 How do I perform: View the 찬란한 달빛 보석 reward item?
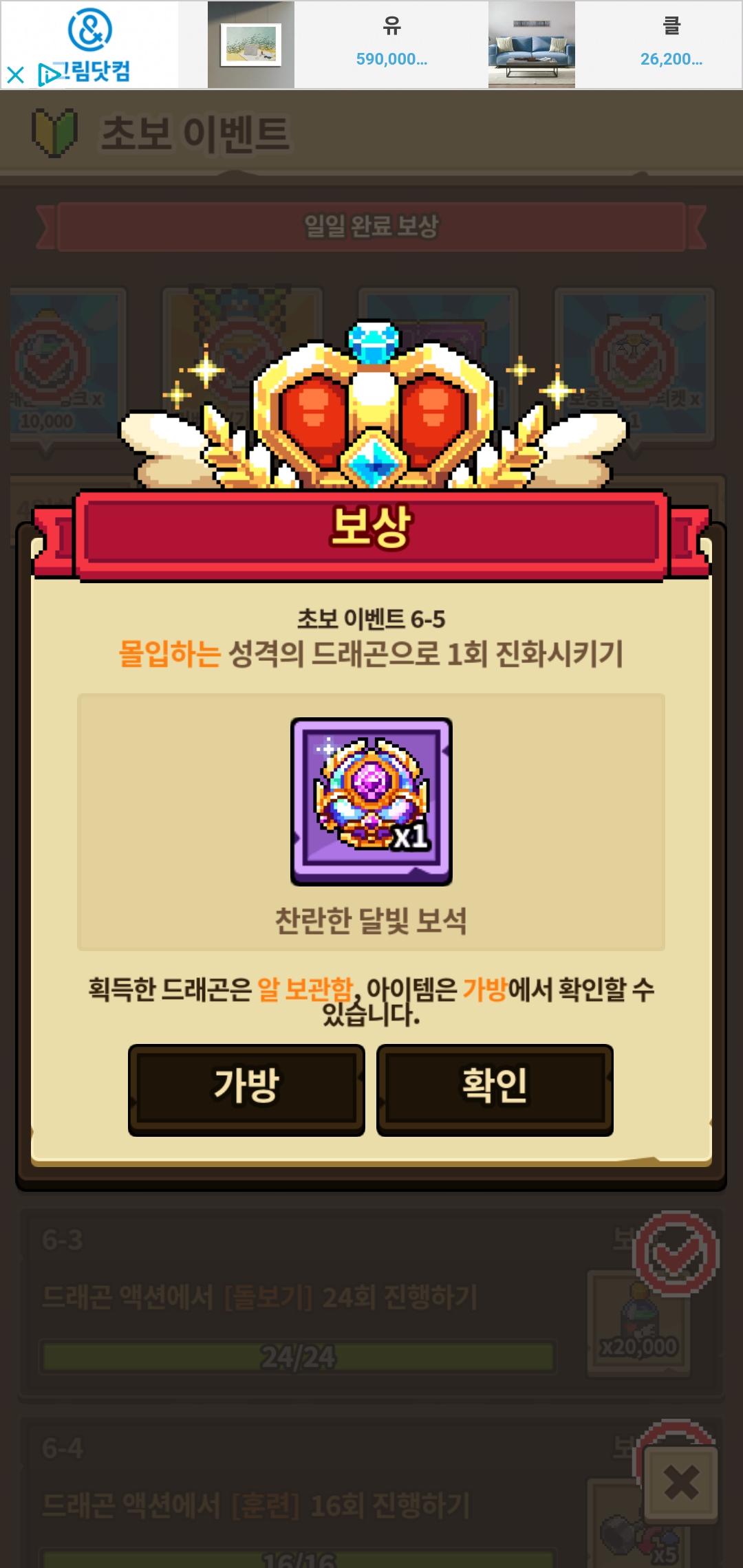(371, 801)
